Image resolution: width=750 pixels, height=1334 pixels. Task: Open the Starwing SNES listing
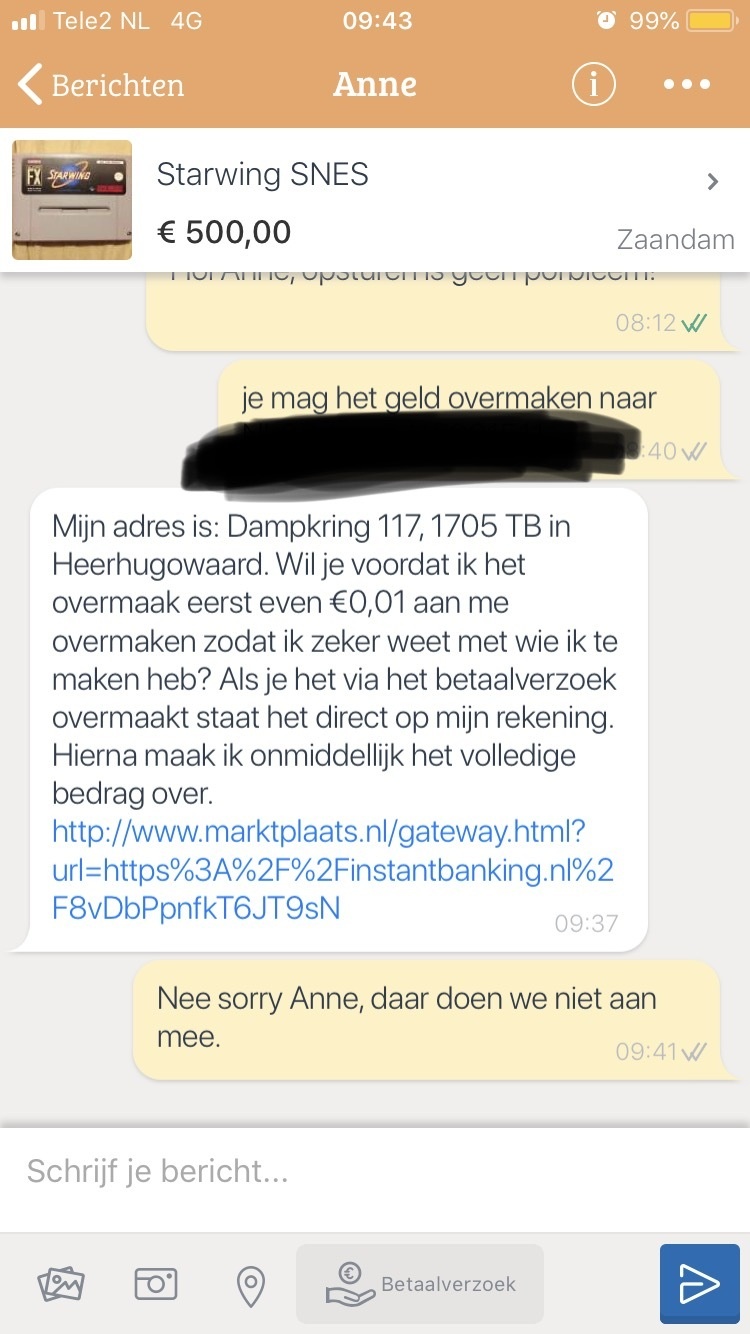click(375, 201)
